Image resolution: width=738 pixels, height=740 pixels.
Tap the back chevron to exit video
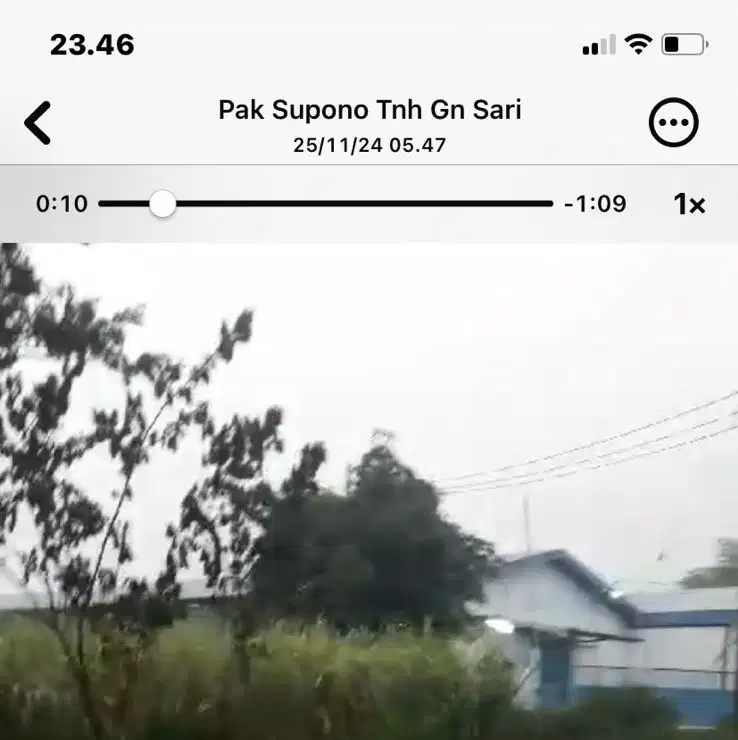37,121
